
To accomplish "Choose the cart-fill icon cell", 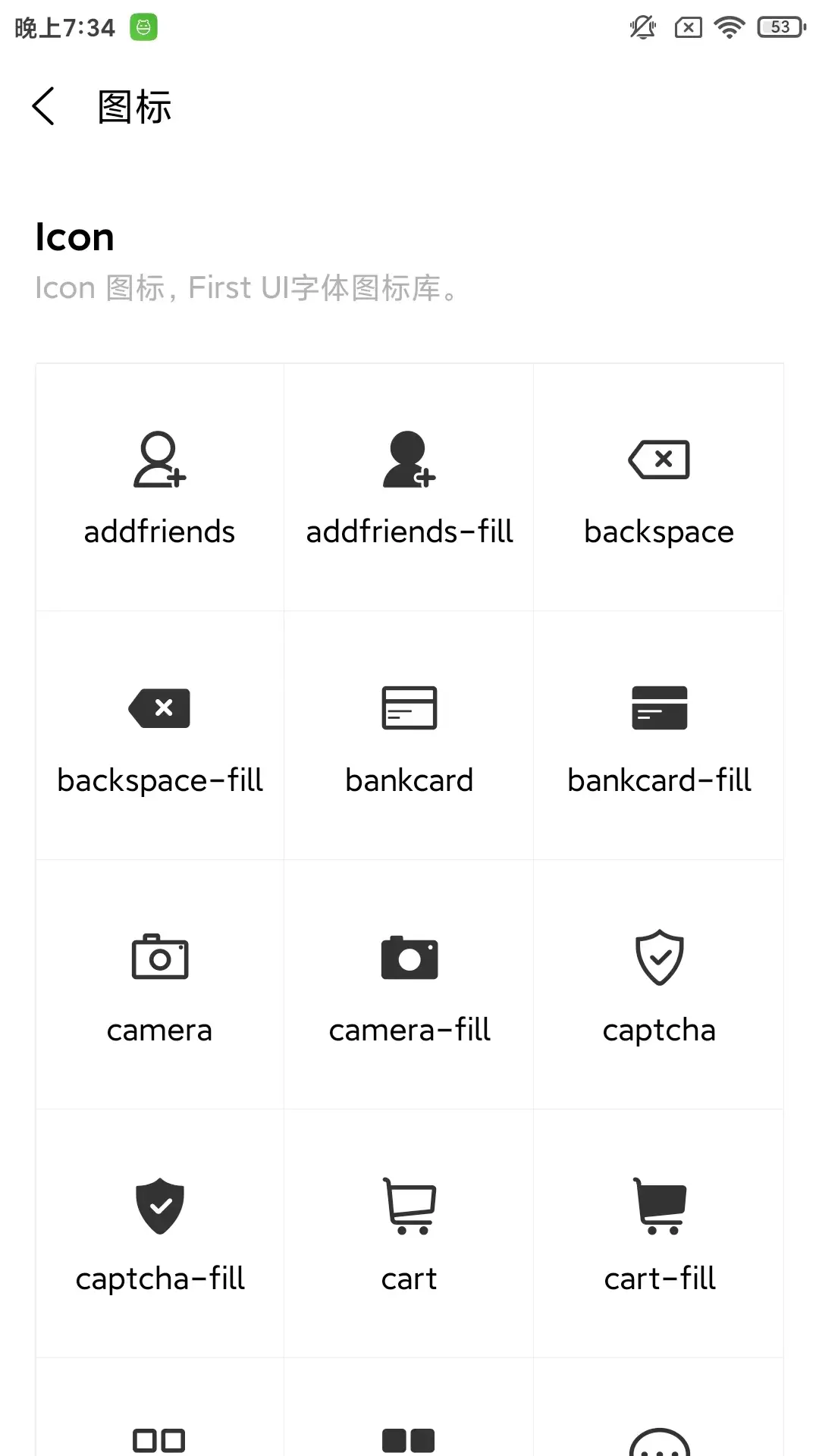I will tap(658, 1233).
